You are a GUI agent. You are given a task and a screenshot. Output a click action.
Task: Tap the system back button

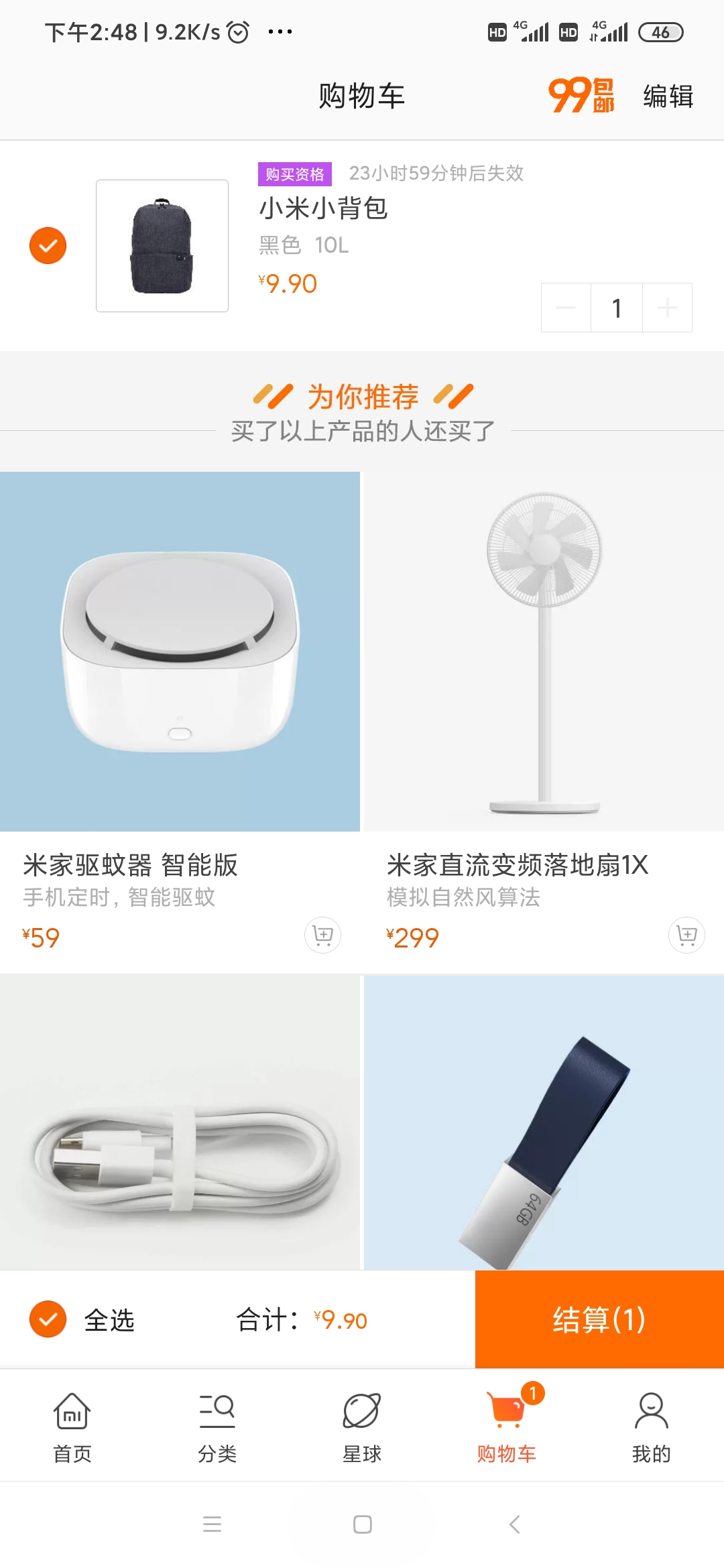[514, 1524]
